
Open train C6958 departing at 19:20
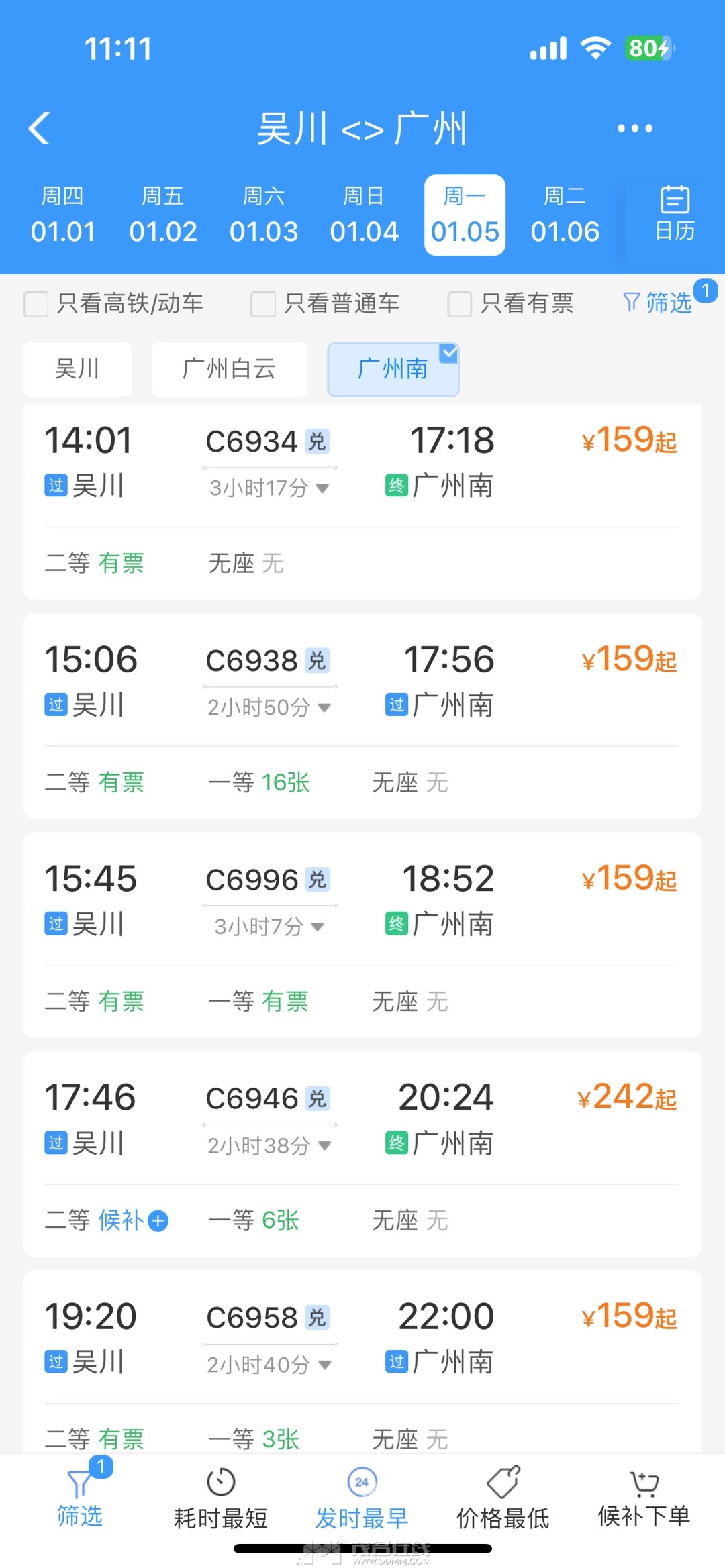point(362,1339)
